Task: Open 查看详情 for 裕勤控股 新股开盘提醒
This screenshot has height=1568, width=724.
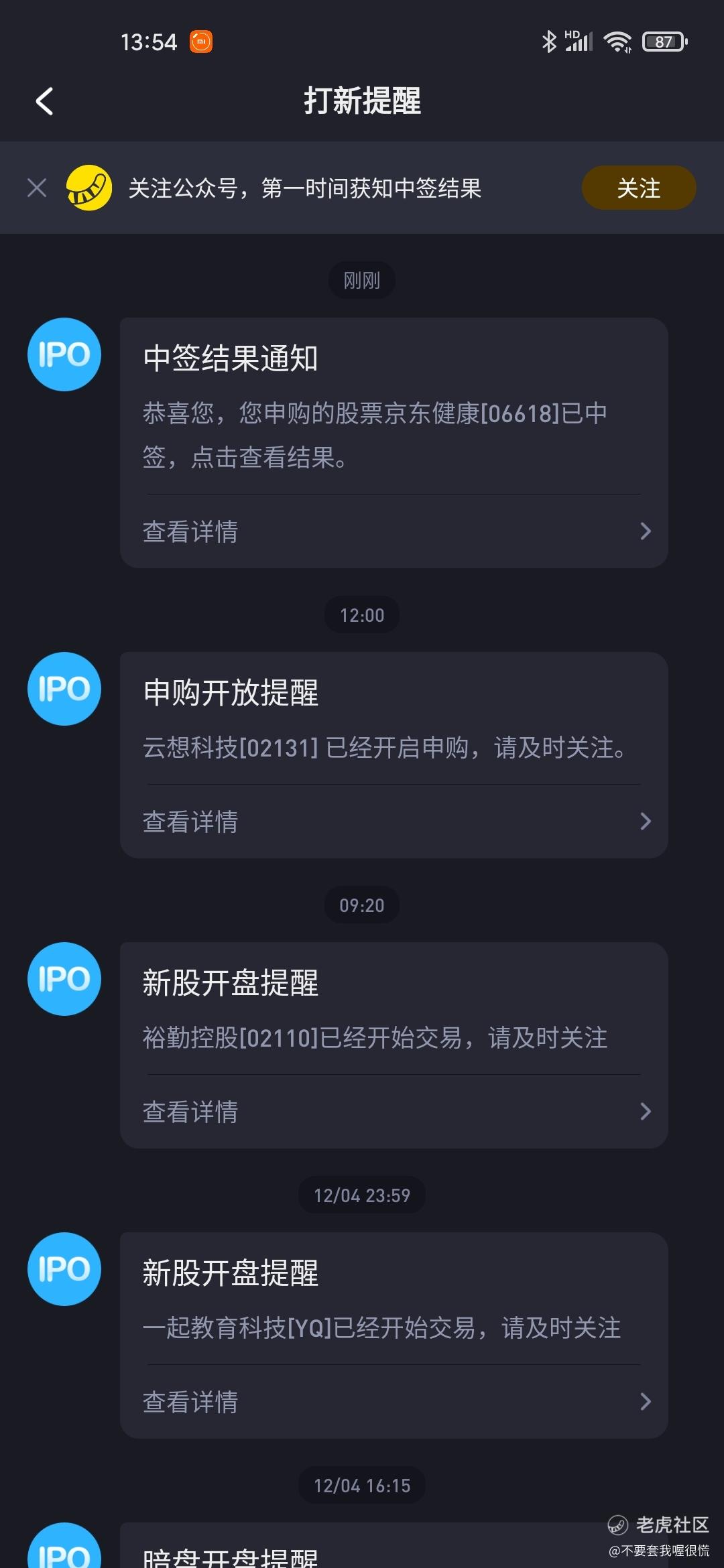Action: [394, 1112]
